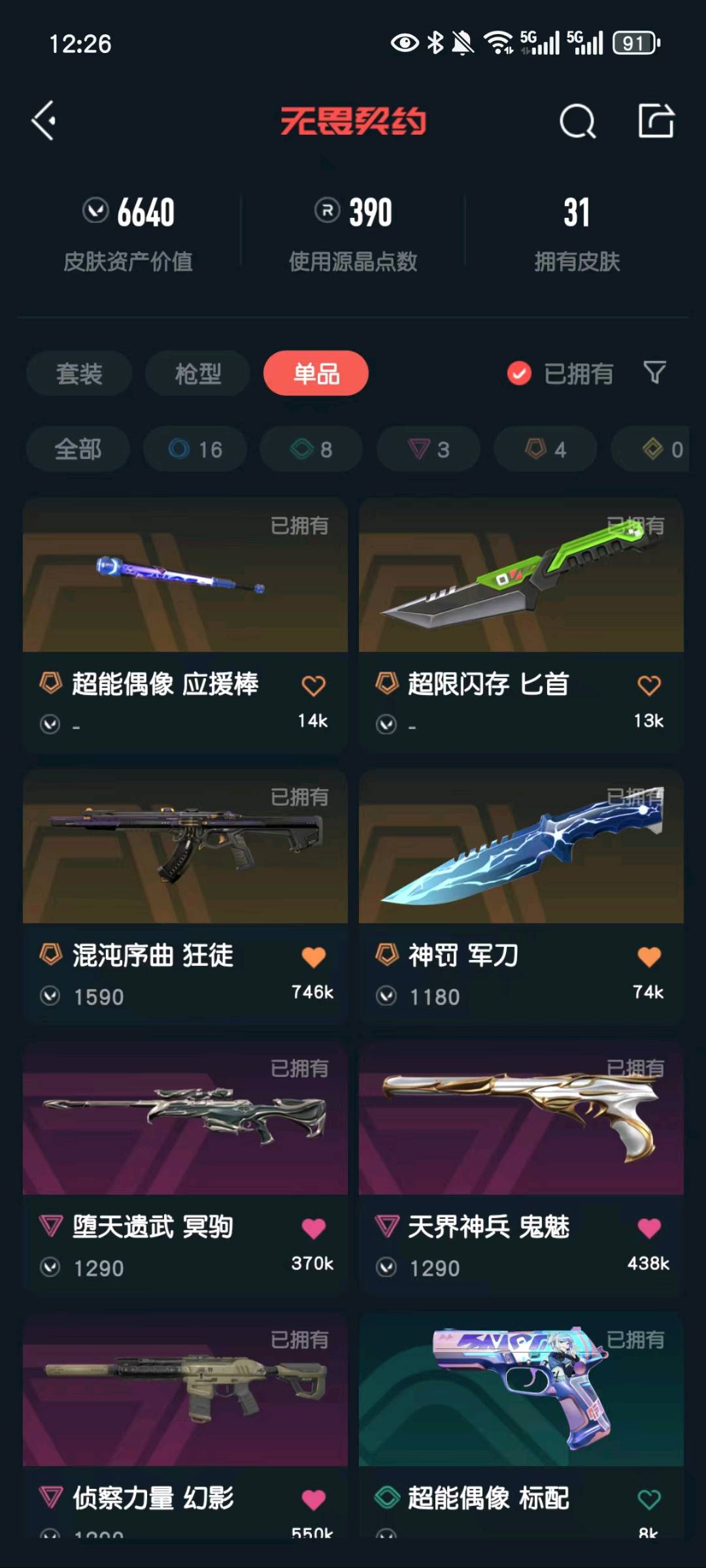The width and height of the screenshot is (706, 1568).
Task: Uncheck the 已拥有 filter checkbox
Action: click(x=520, y=373)
